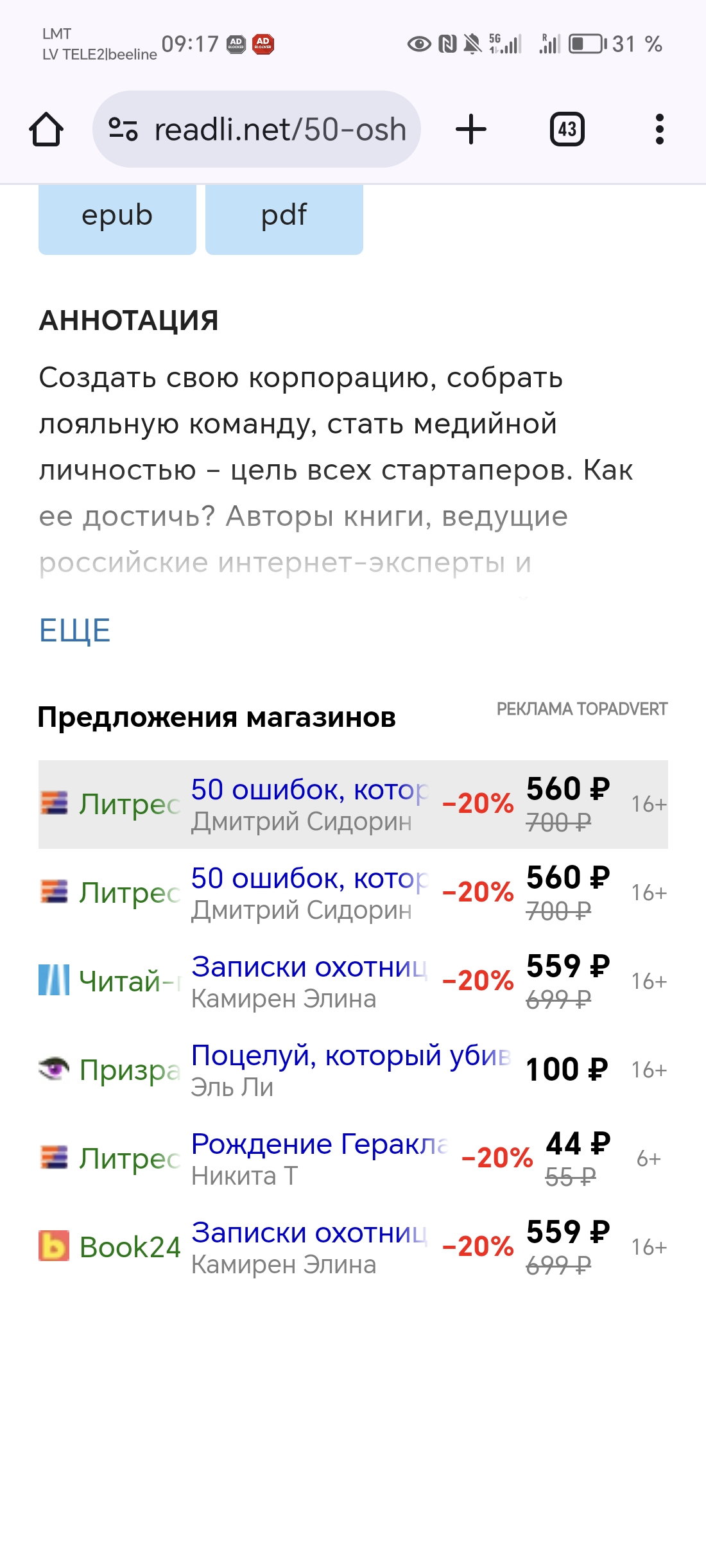Download the book in pdf format

tap(284, 217)
